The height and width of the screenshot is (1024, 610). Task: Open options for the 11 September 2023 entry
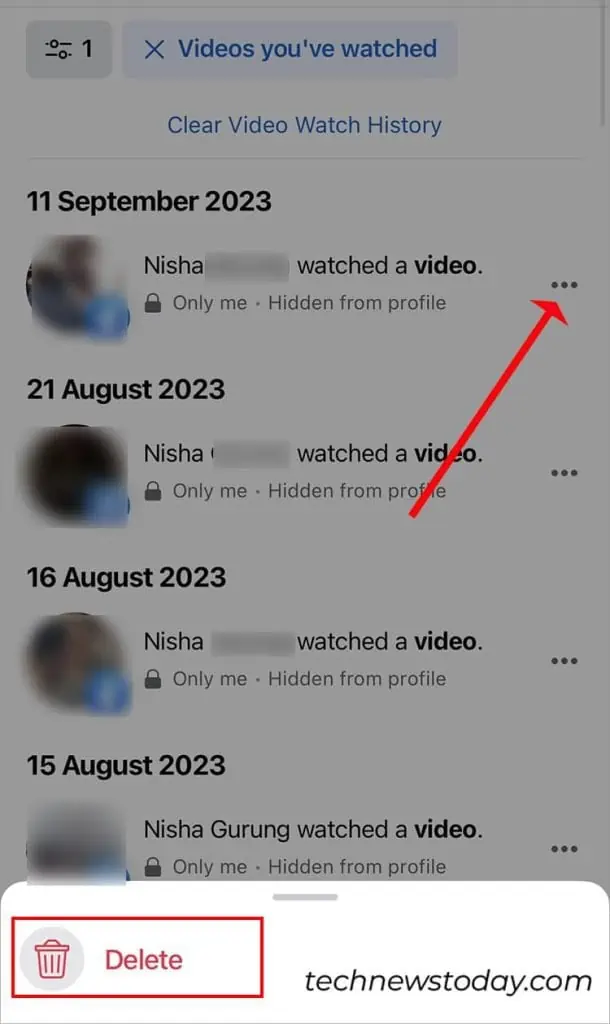point(564,285)
